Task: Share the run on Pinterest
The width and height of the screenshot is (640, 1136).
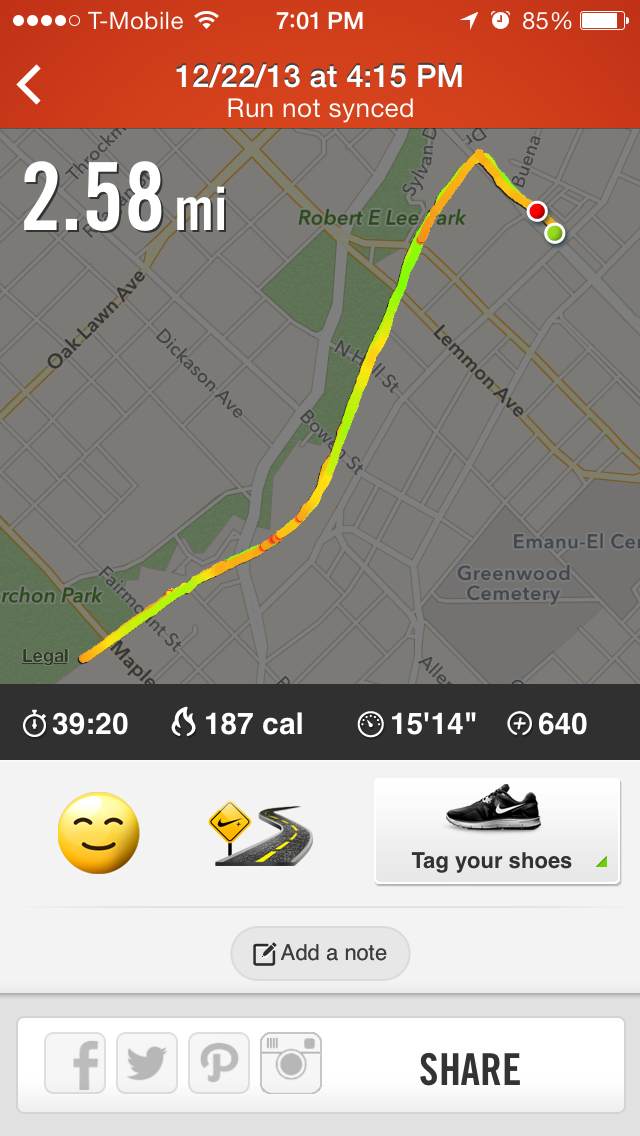Action: [x=219, y=1066]
